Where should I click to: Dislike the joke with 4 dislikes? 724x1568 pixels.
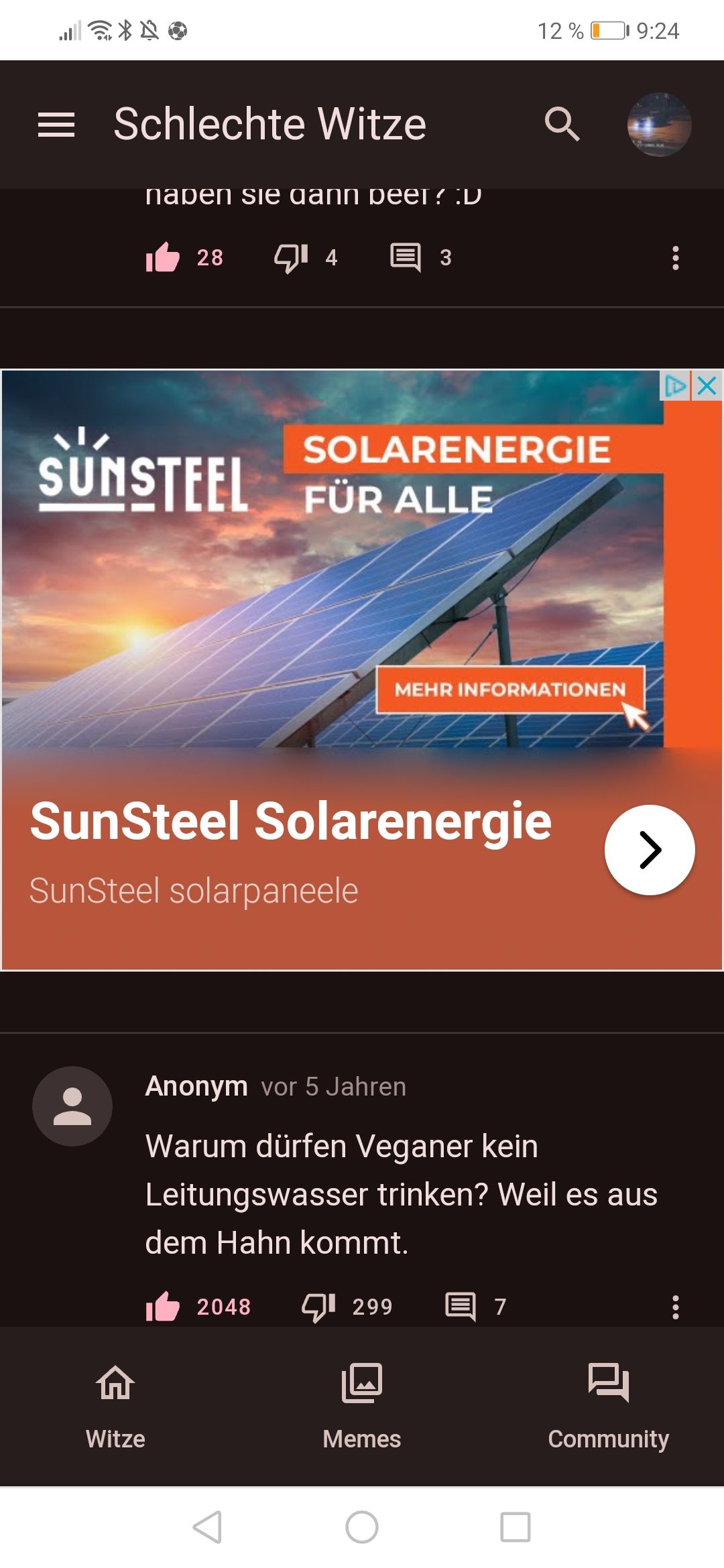(291, 257)
